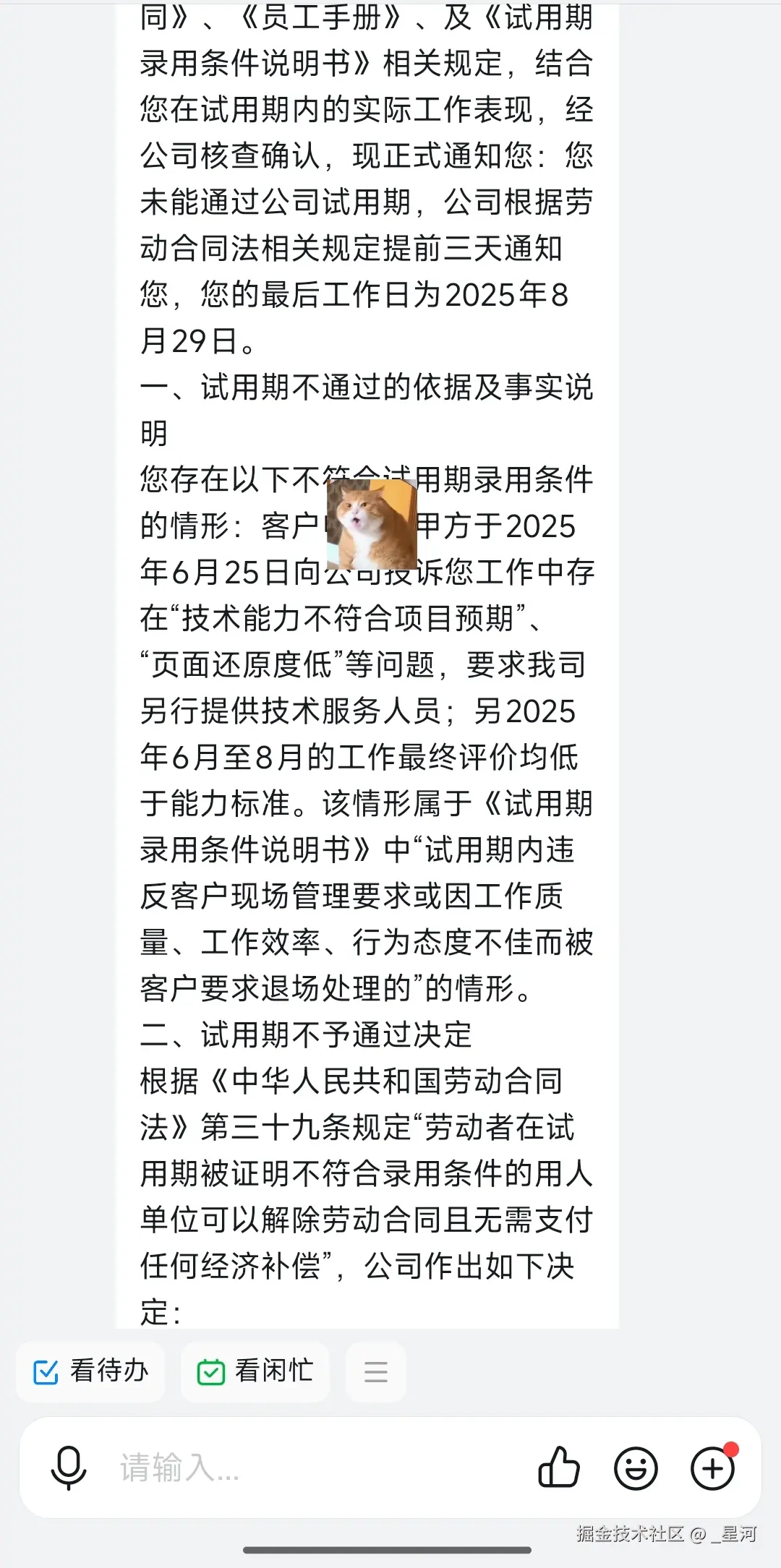Open the emoji picker

pos(636,1468)
